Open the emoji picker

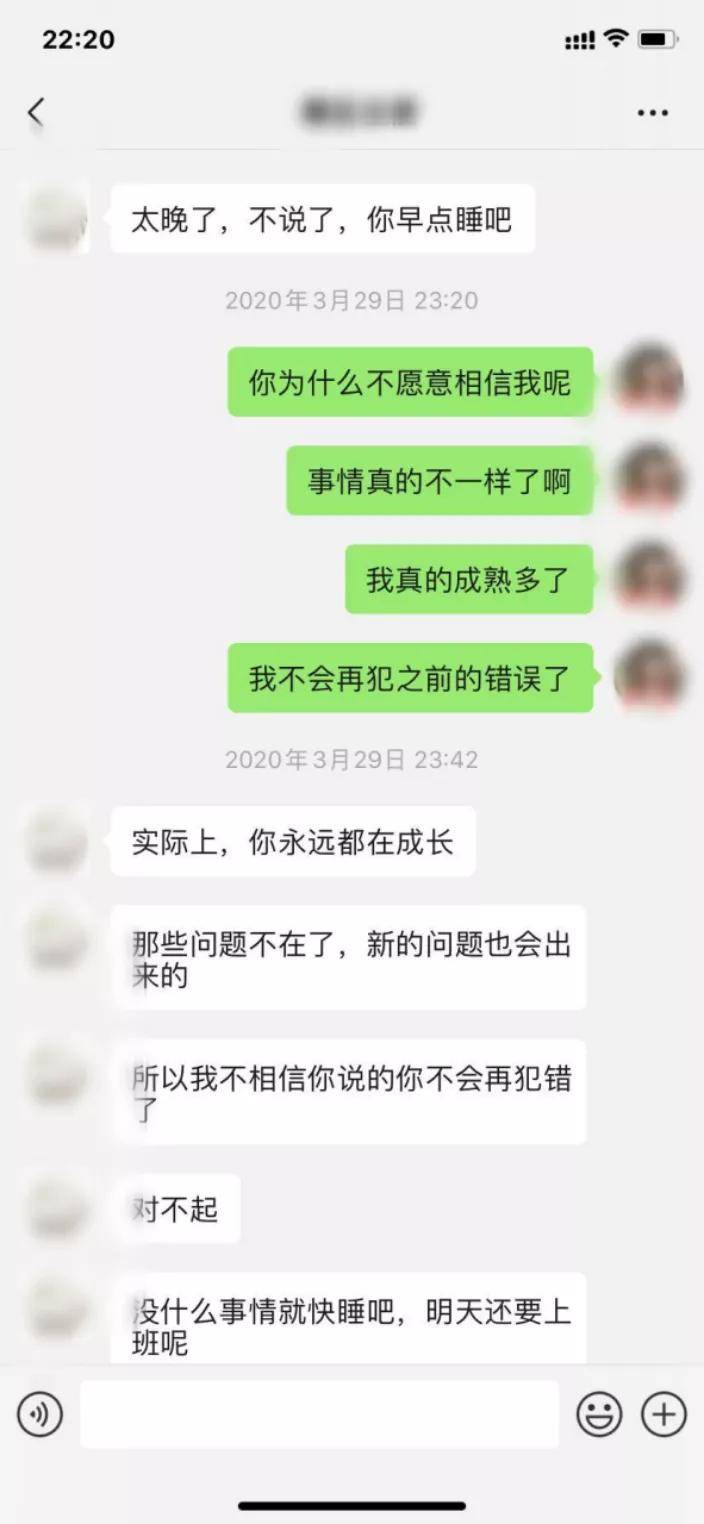click(599, 1414)
